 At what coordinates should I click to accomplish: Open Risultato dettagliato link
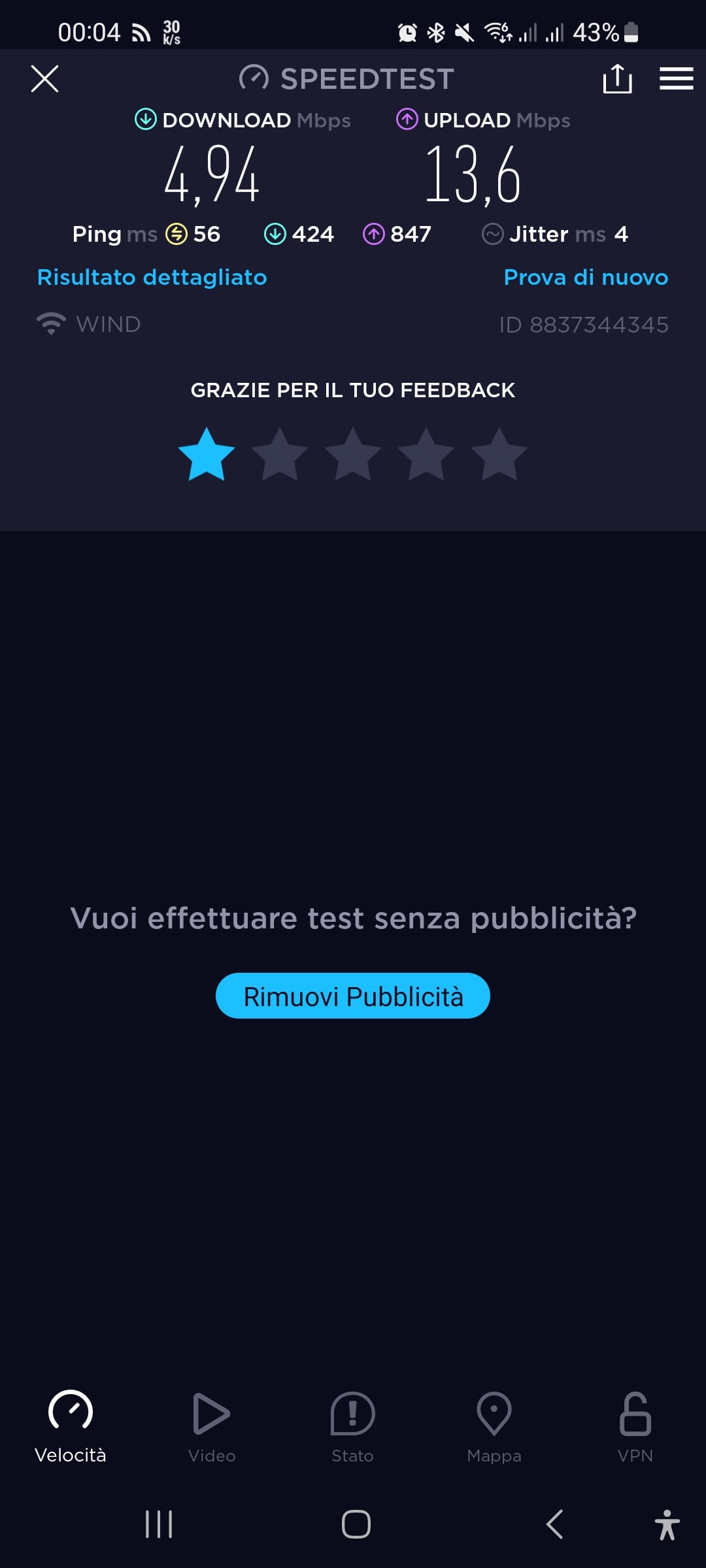pyautogui.click(x=152, y=278)
